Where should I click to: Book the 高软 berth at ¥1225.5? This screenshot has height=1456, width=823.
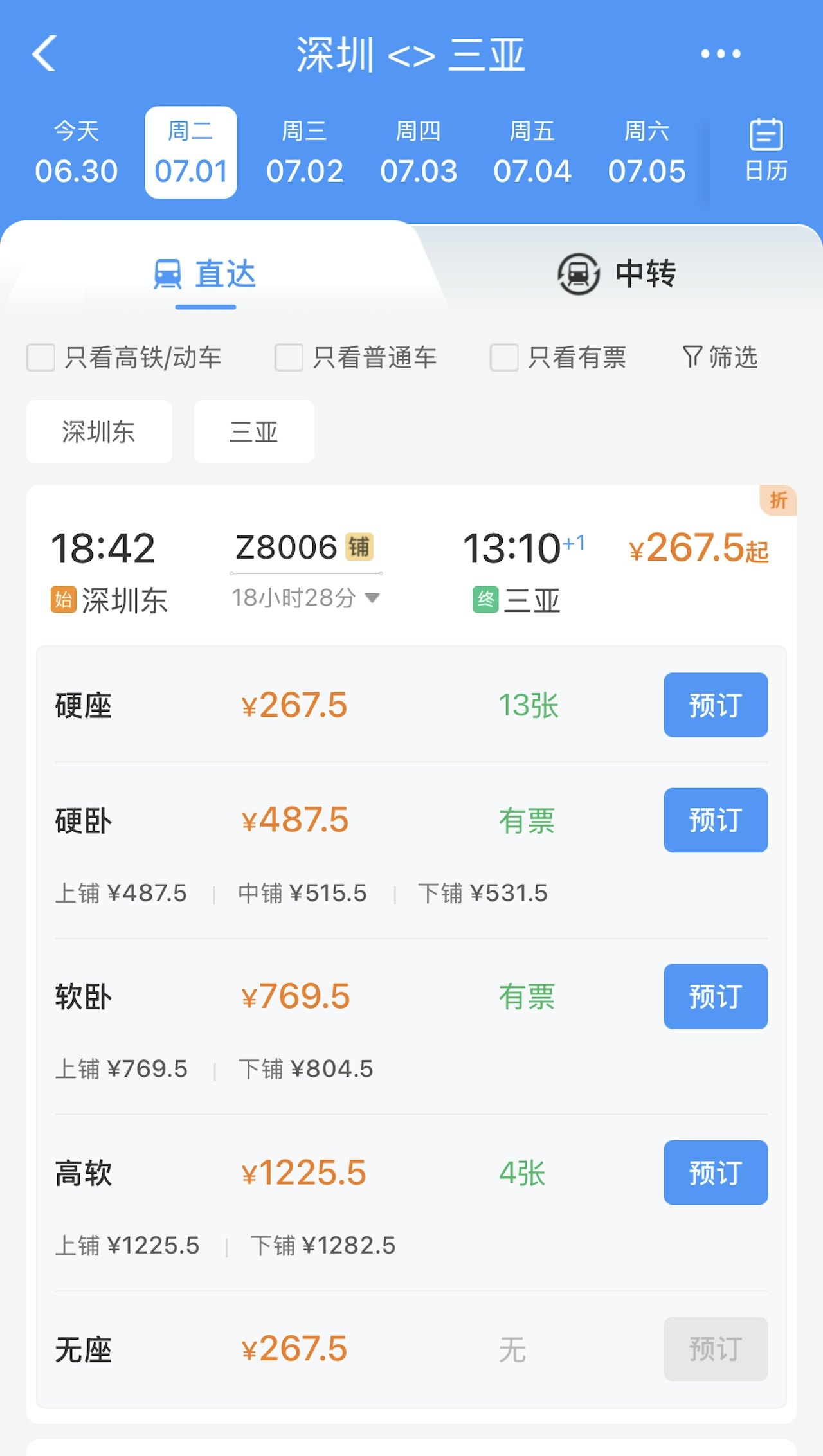[x=716, y=1173]
